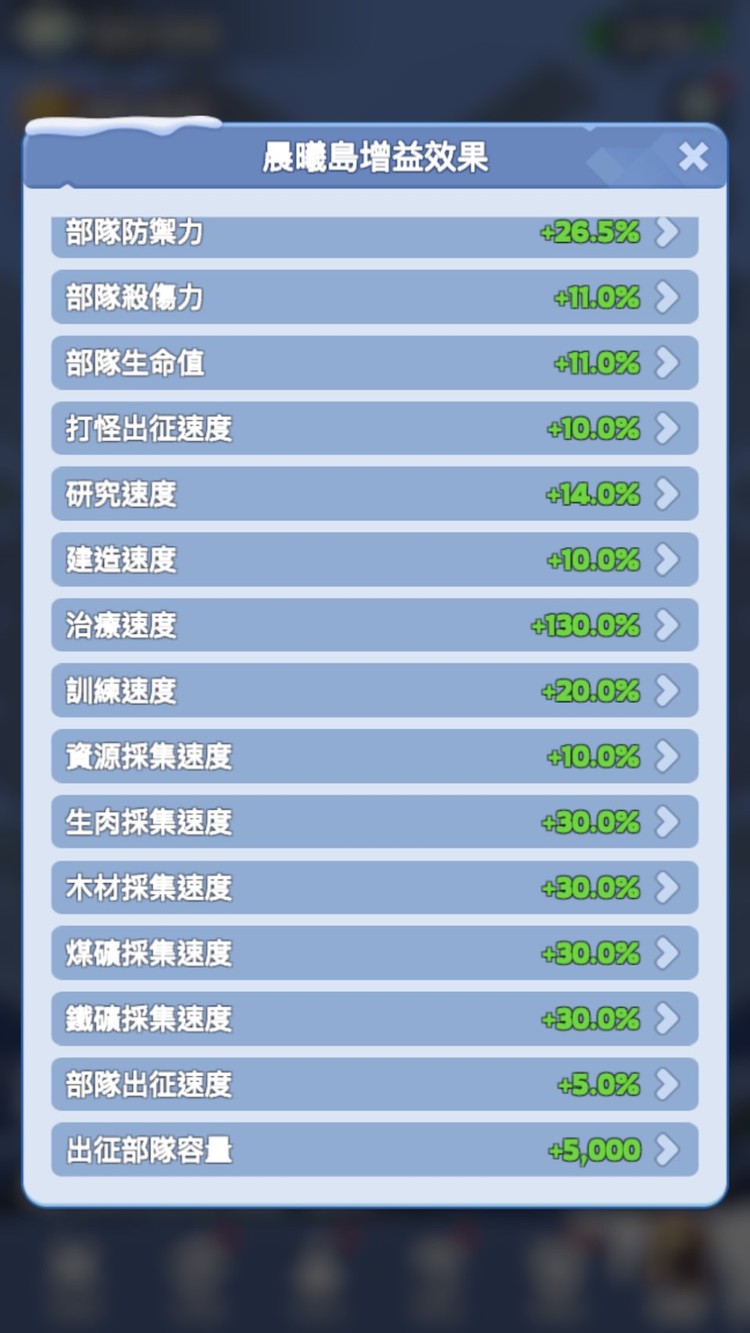Select the 訓練速度 row
Screen dimensions: 750x1333
tap(374, 691)
